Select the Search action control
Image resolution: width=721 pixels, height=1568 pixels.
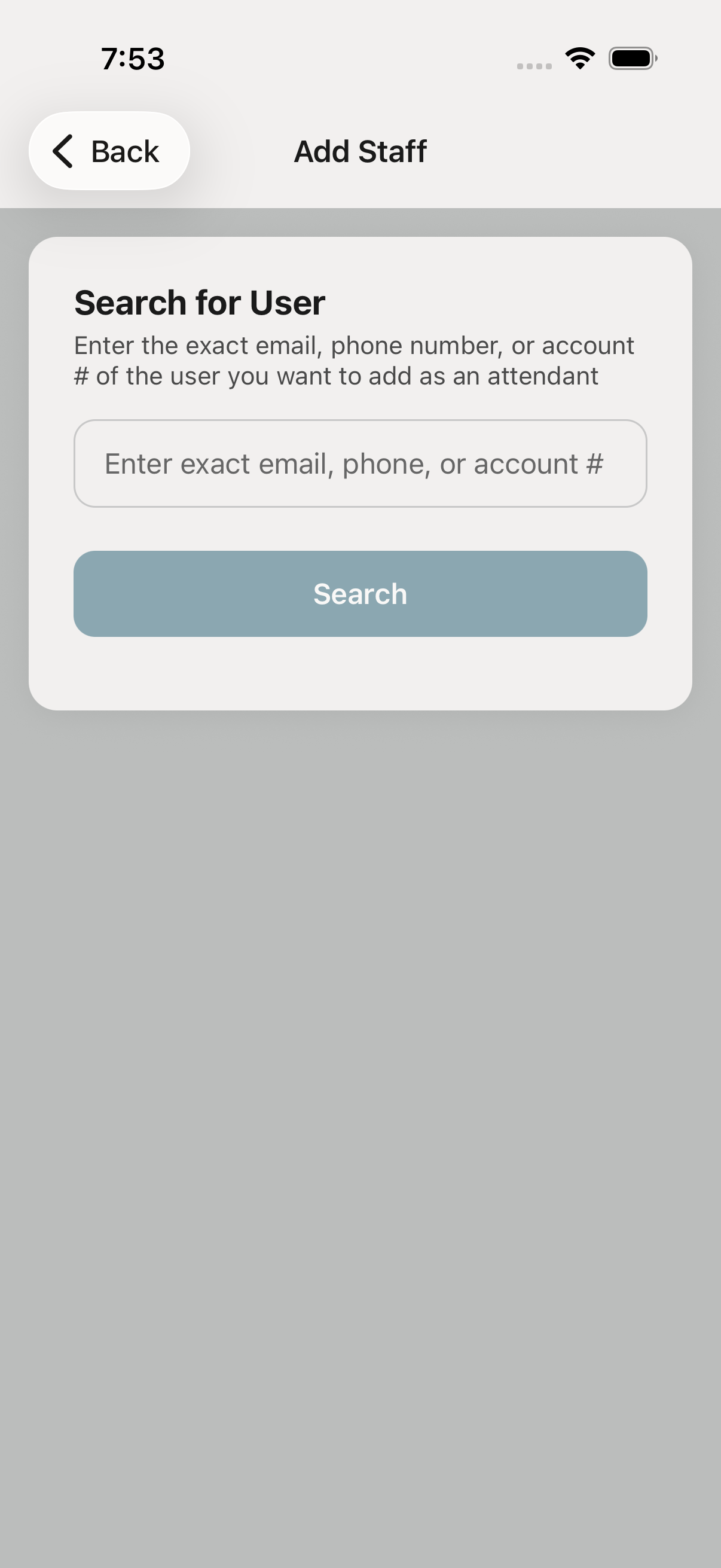(x=360, y=593)
